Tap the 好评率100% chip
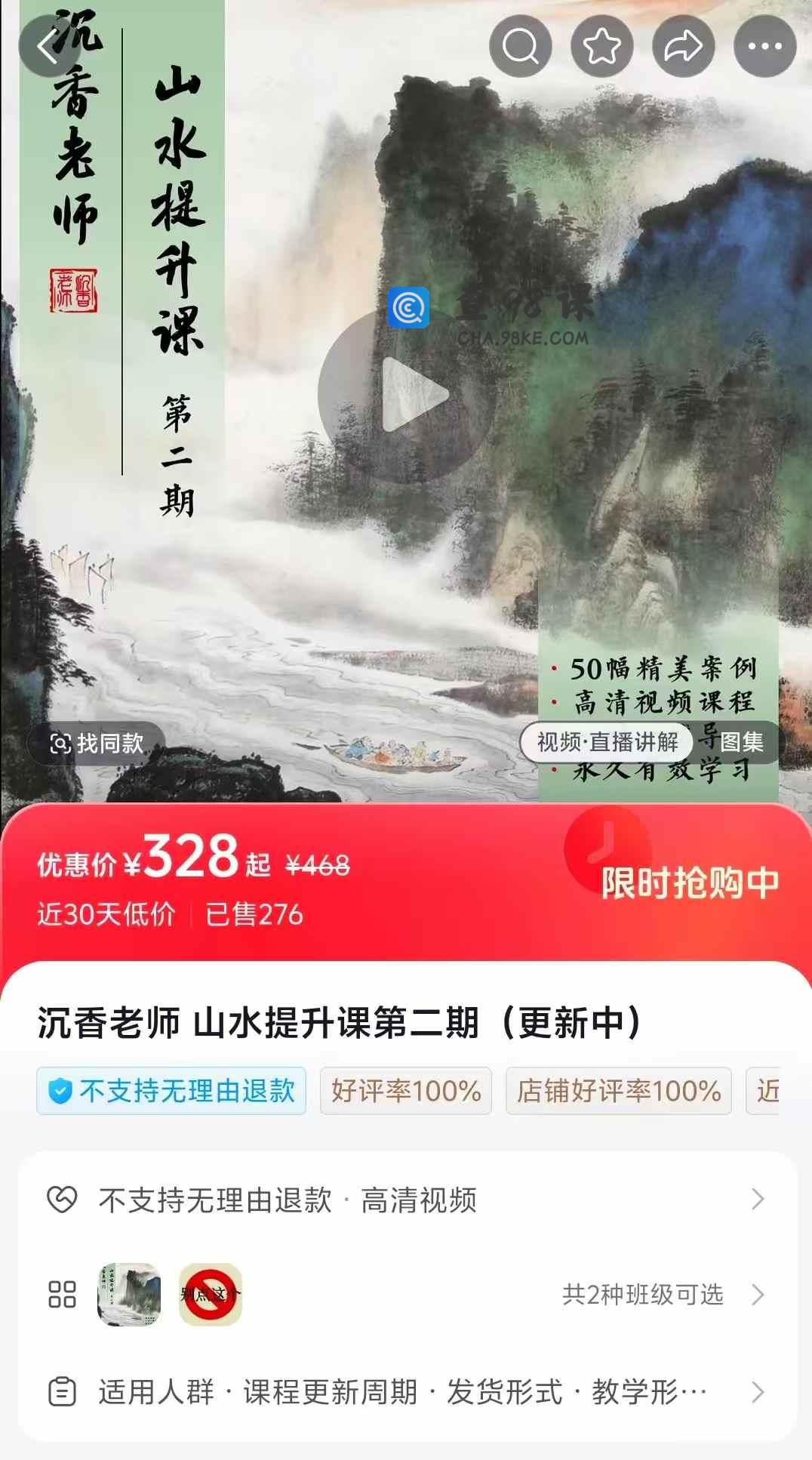Screen dimensions: 812x1460 point(406,1091)
